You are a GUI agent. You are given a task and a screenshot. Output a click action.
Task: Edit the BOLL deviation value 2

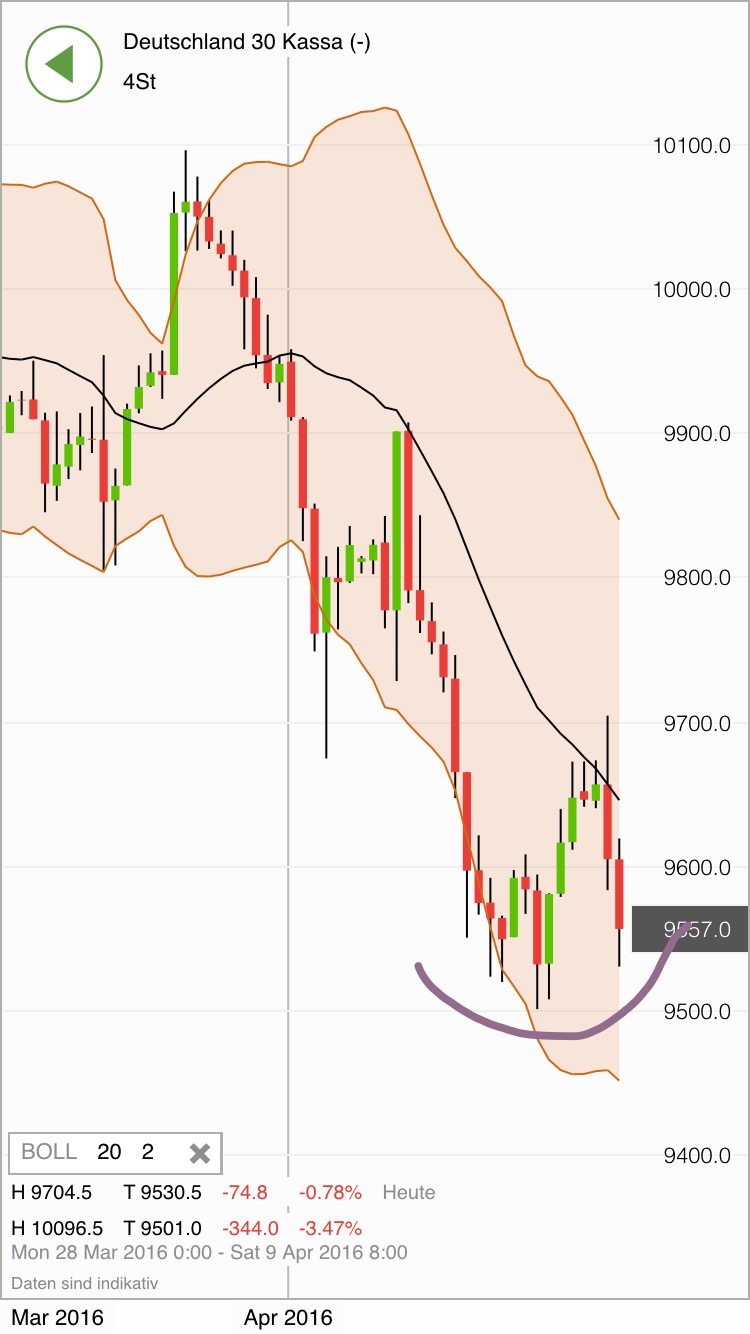point(146,1152)
